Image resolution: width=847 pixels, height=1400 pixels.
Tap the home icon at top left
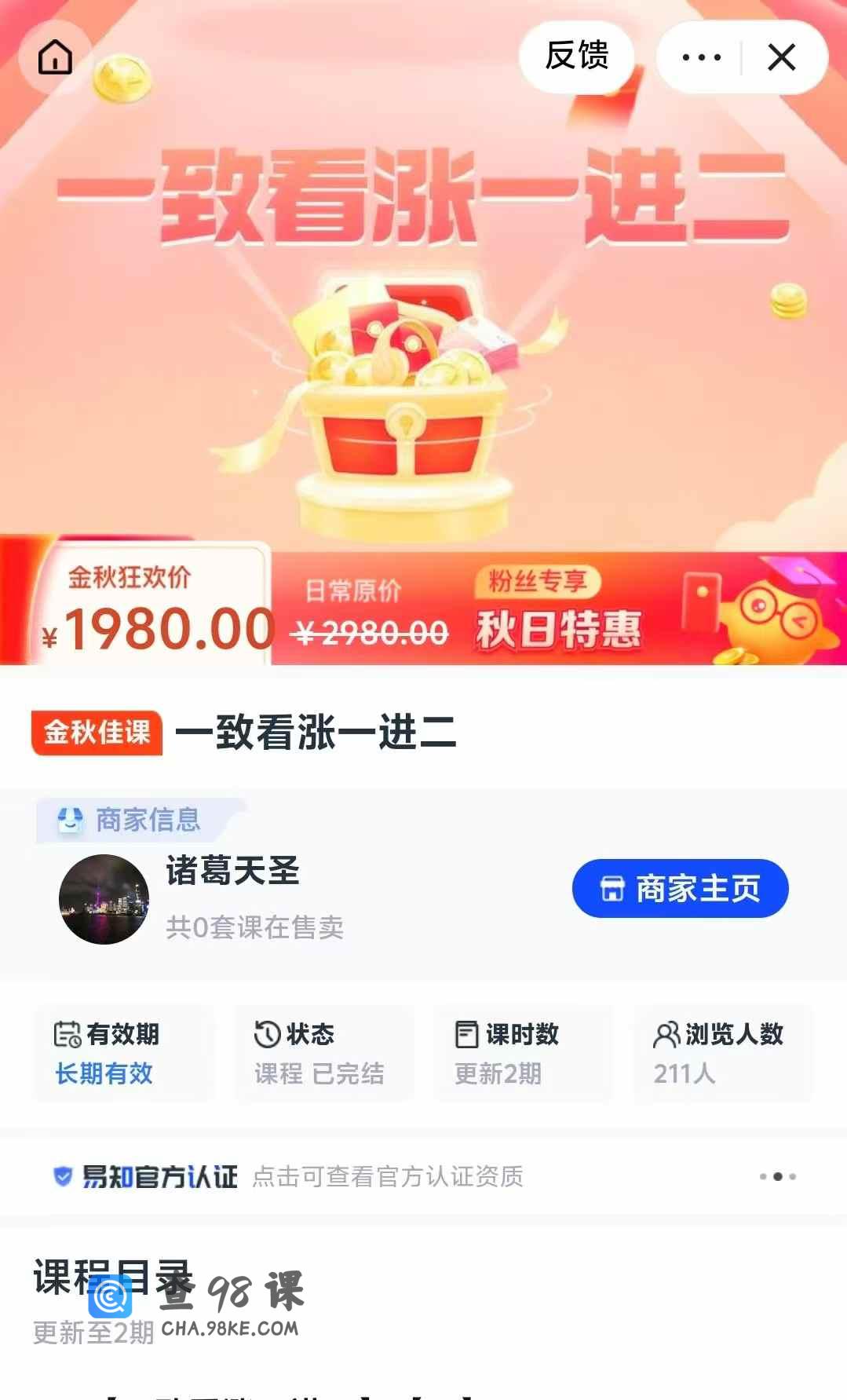tap(55, 57)
